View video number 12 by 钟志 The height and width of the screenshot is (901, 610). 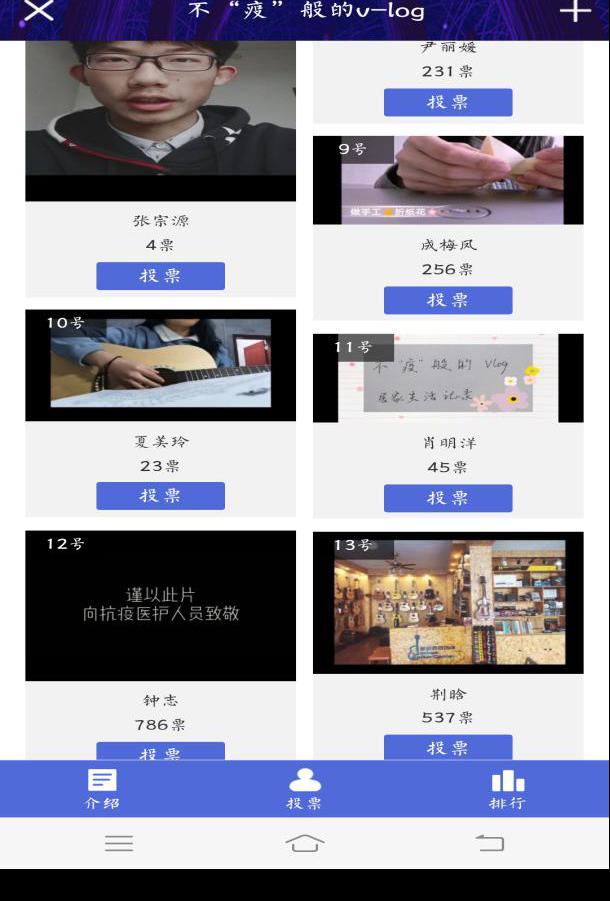(x=160, y=605)
